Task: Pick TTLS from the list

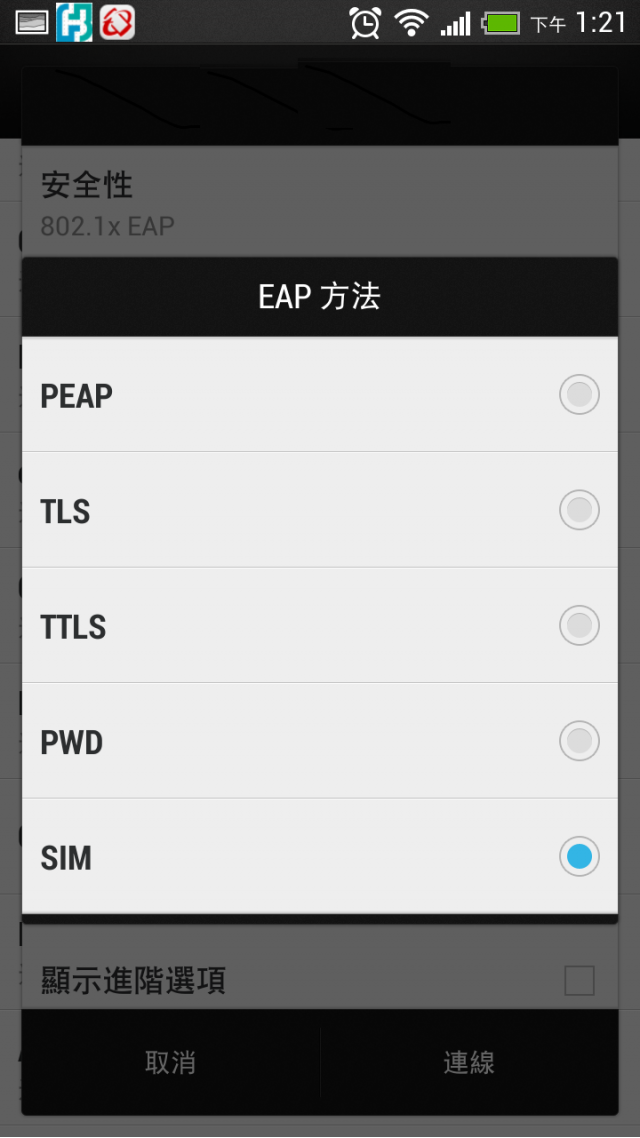Action: pyautogui.click(x=320, y=625)
